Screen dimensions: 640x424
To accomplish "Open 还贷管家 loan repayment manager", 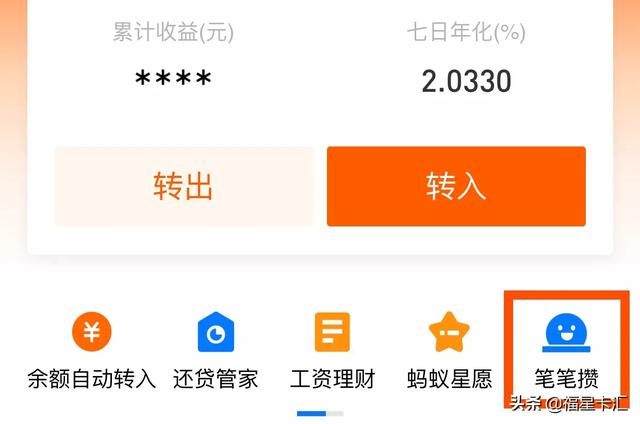I will (x=215, y=348).
